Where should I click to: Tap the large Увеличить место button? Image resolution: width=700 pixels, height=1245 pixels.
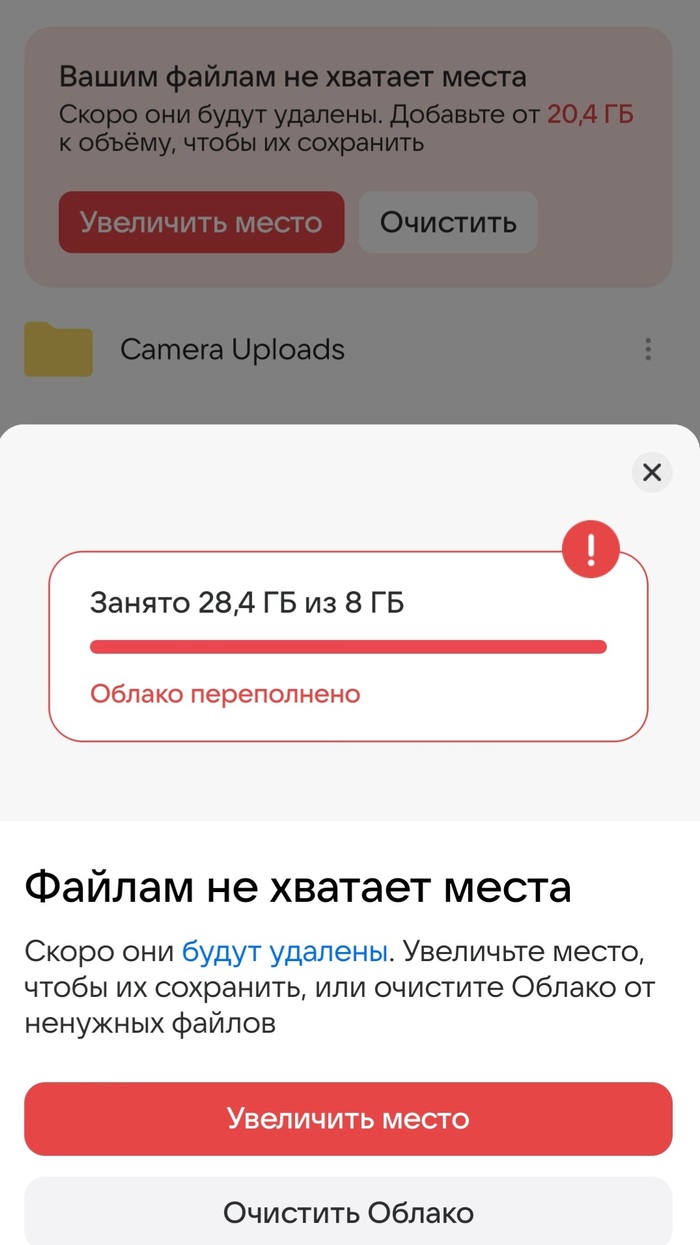[x=348, y=1118]
